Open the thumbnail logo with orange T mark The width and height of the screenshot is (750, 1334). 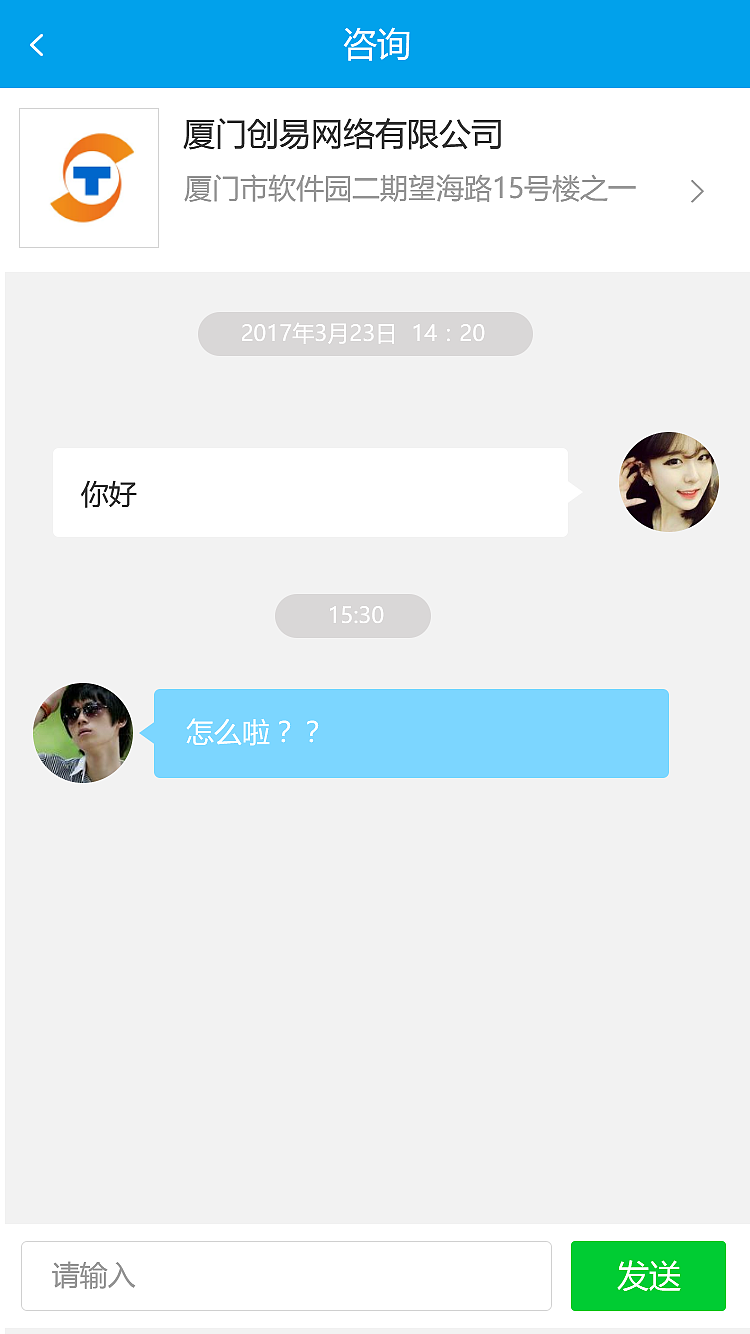pos(88,177)
